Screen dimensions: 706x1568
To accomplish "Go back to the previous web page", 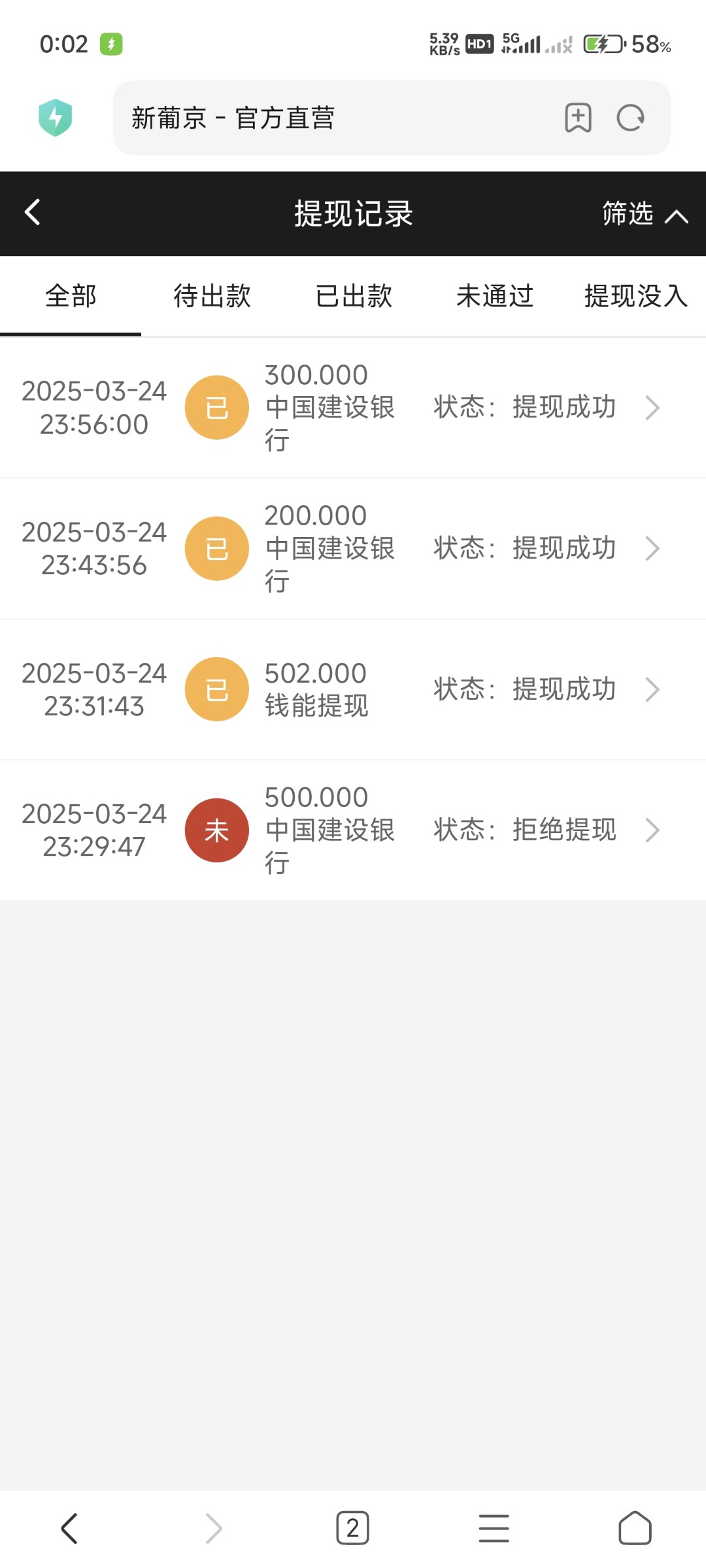I will (x=69, y=1529).
